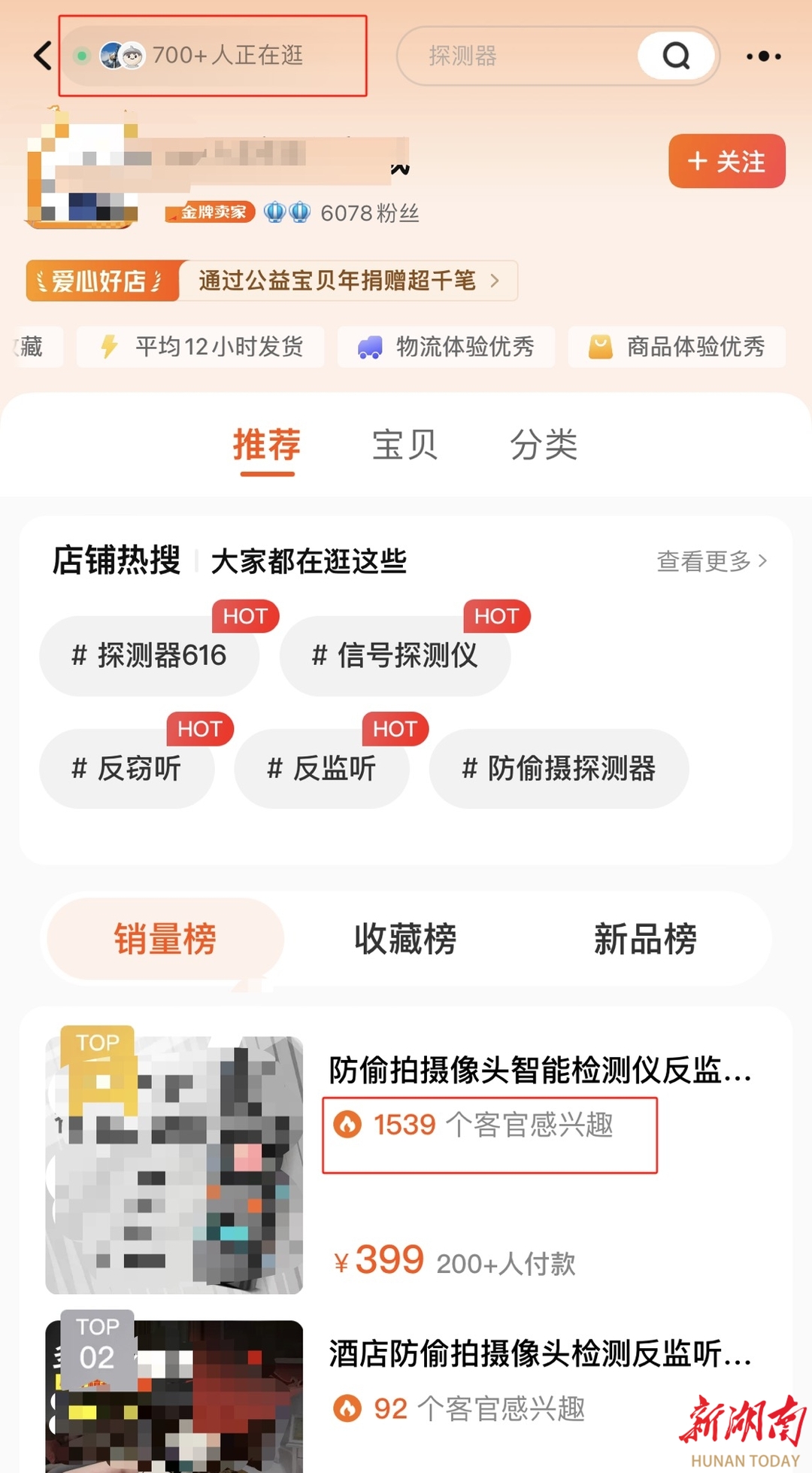
Task: Select the 探测器616 hot search chip
Action: pyautogui.click(x=149, y=656)
